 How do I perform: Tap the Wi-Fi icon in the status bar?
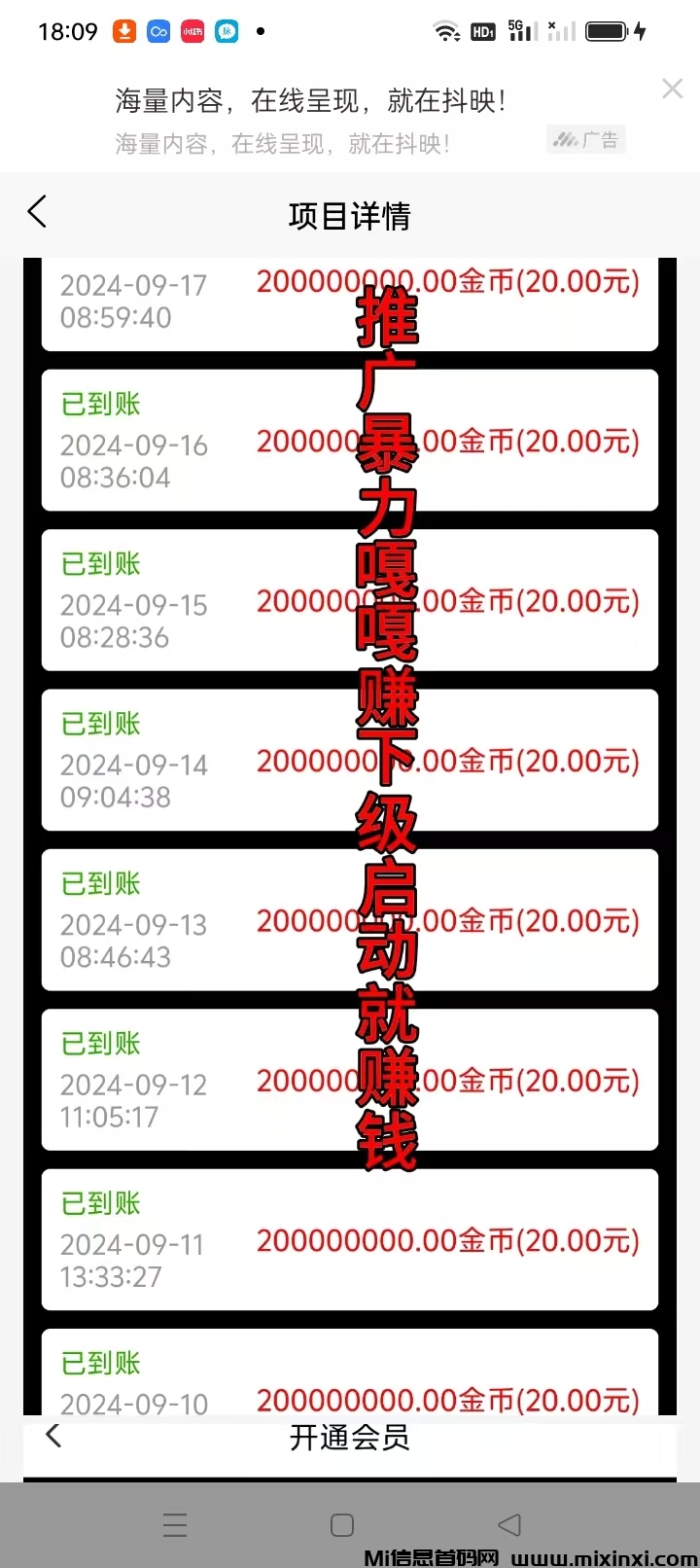click(x=446, y=30)
